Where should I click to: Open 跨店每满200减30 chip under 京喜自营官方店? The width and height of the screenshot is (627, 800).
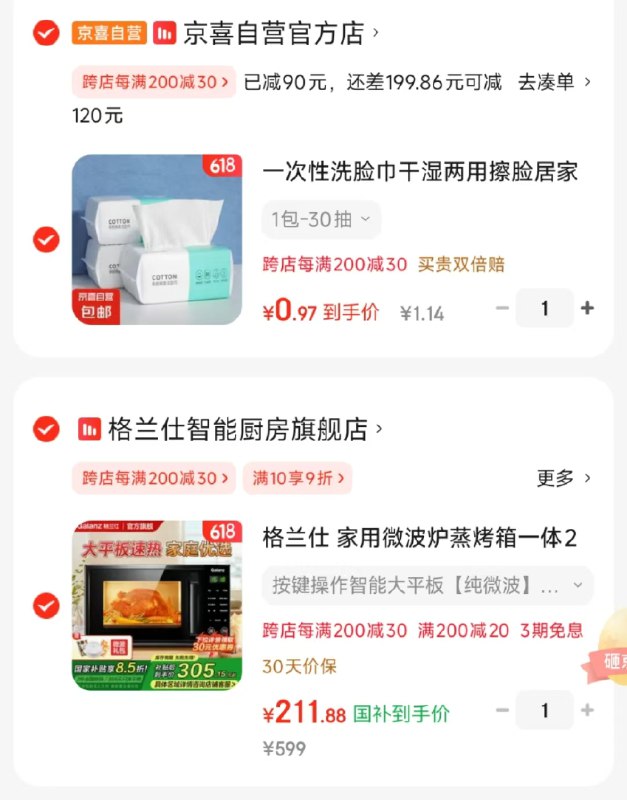pyautogui.click(x=154, y=82)
